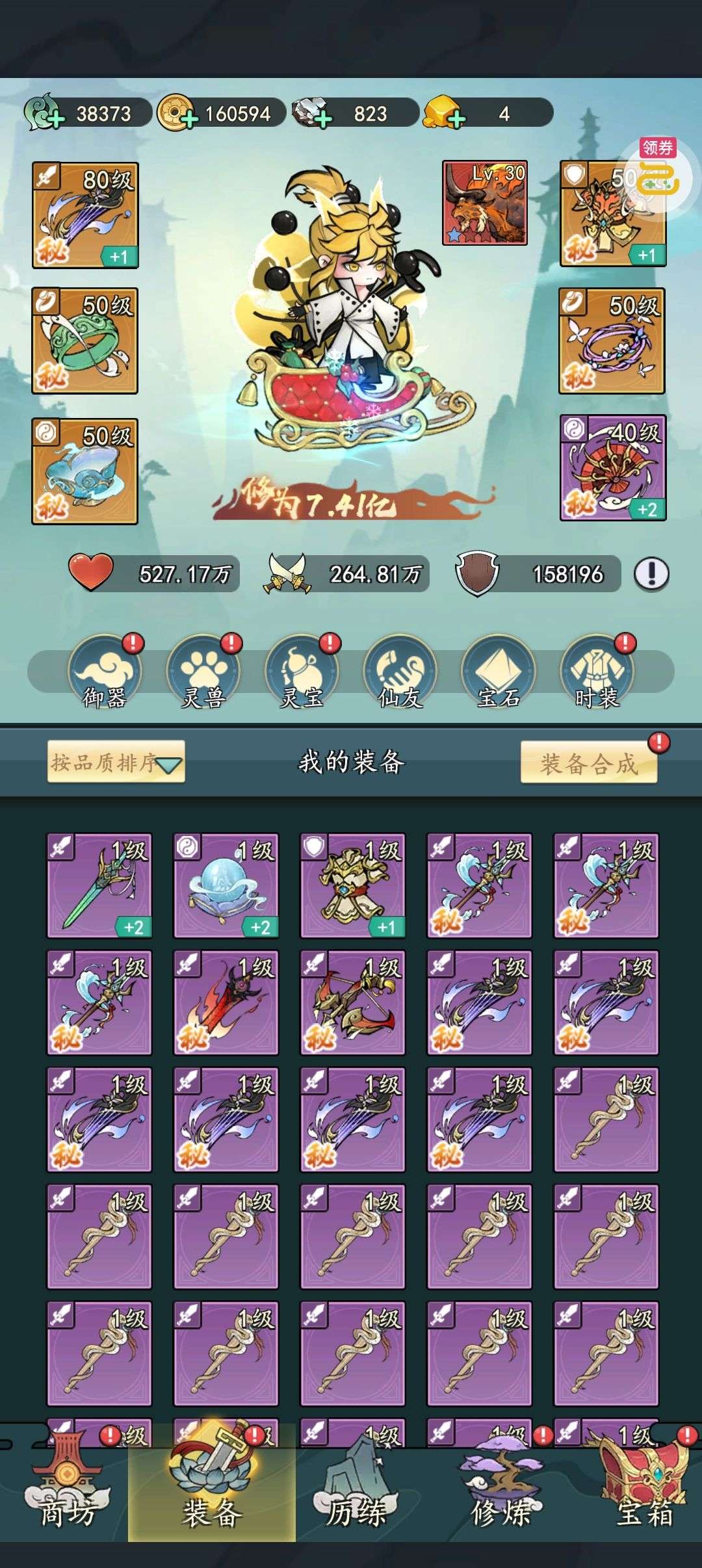Tap the 装备合成 button

(x=589, y=763)
